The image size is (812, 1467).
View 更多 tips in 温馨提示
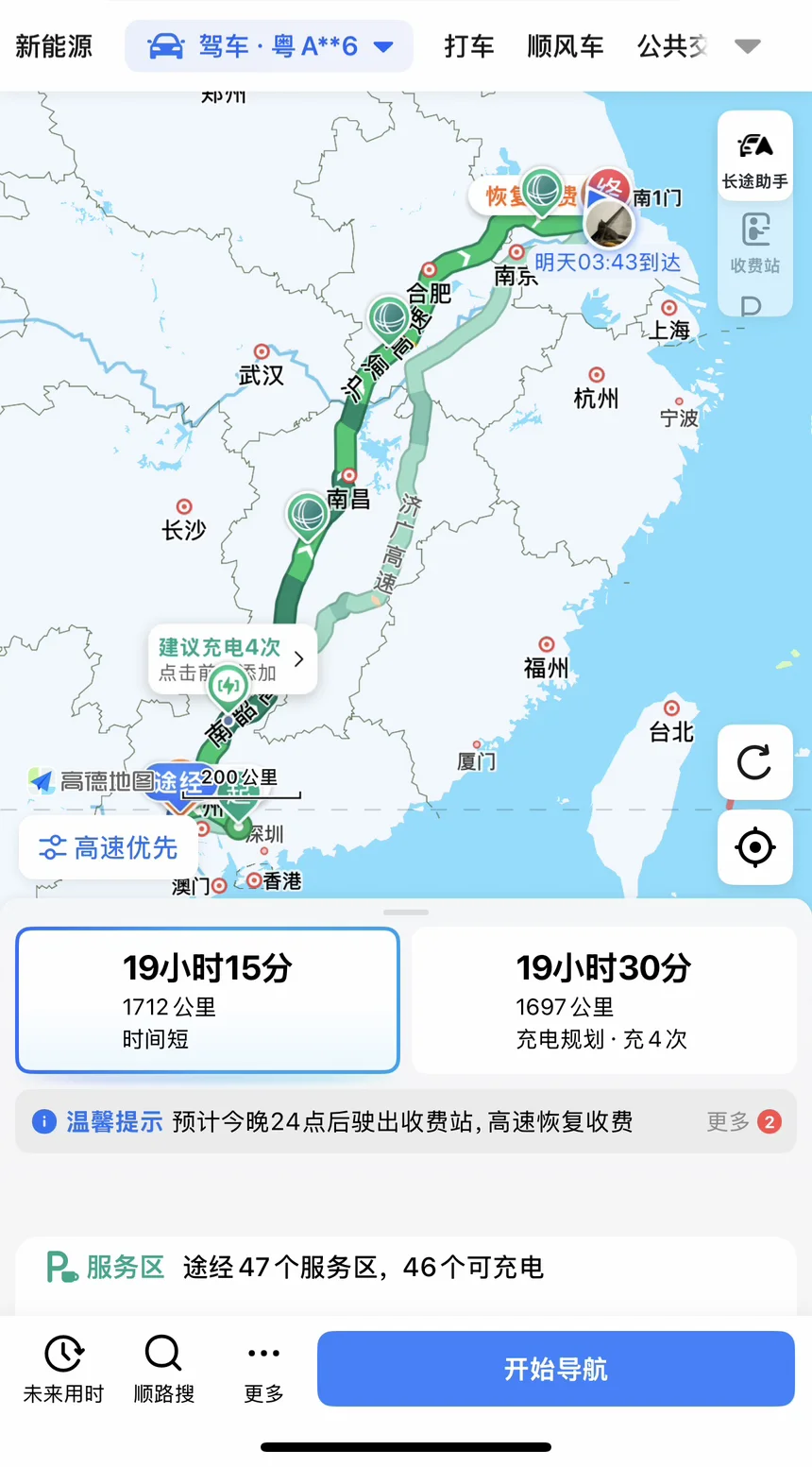[744, 1121]
